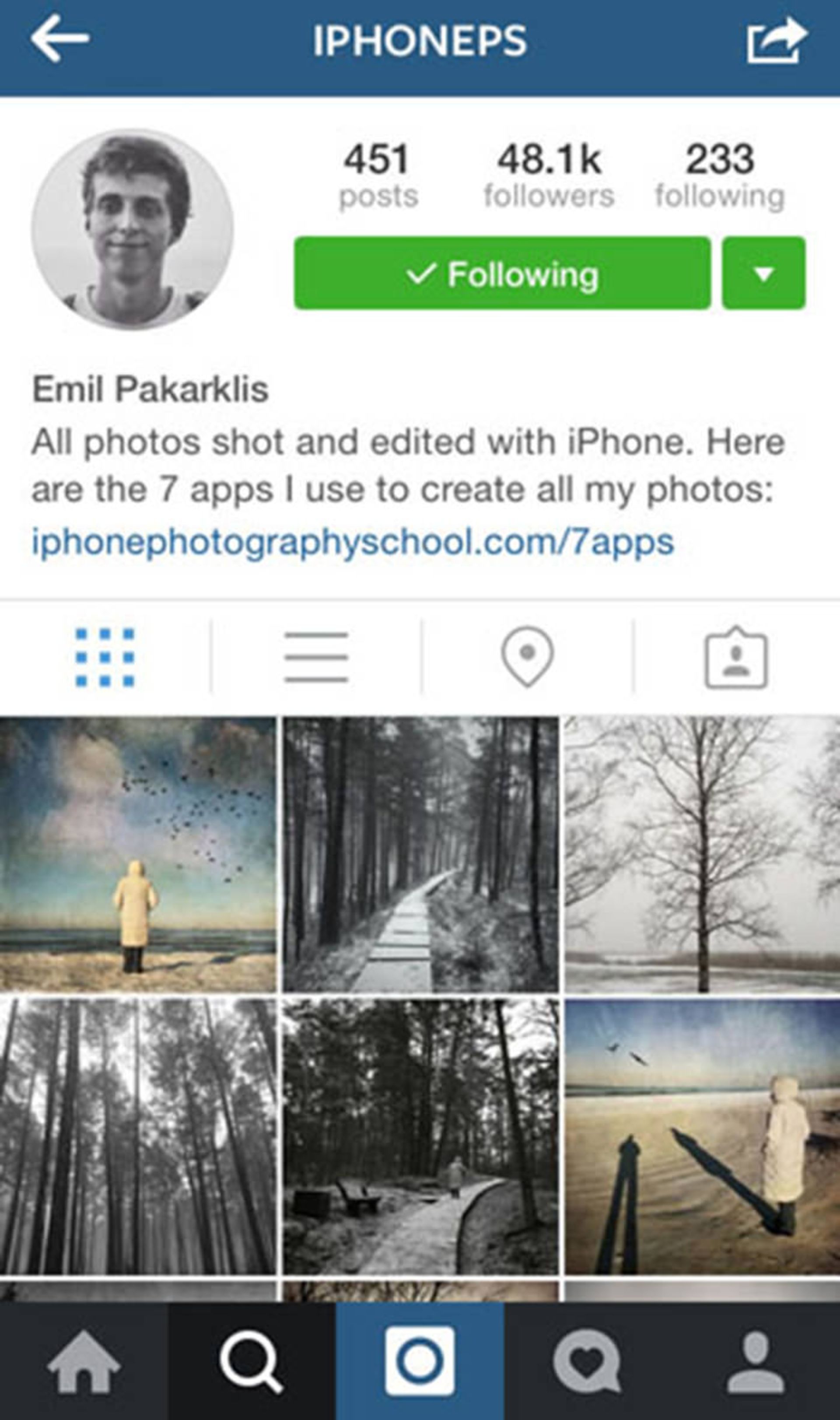Tap the green Following button
The height and width of the screenshot is (1420, 840).
(501, 273)
